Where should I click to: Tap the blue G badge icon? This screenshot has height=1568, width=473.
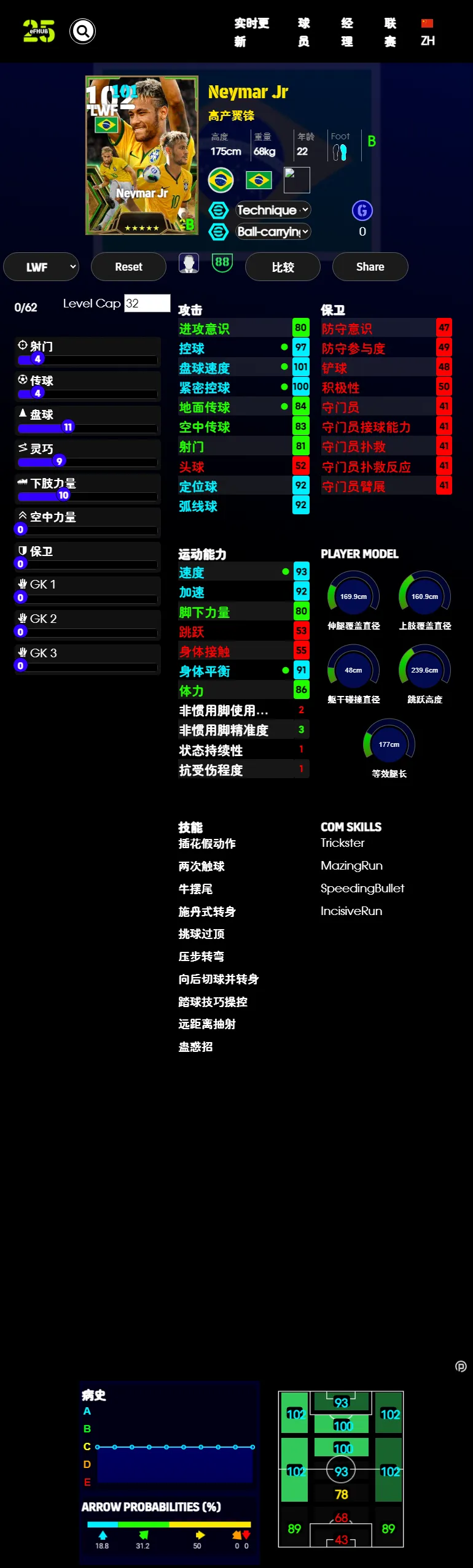pos(362,210)
